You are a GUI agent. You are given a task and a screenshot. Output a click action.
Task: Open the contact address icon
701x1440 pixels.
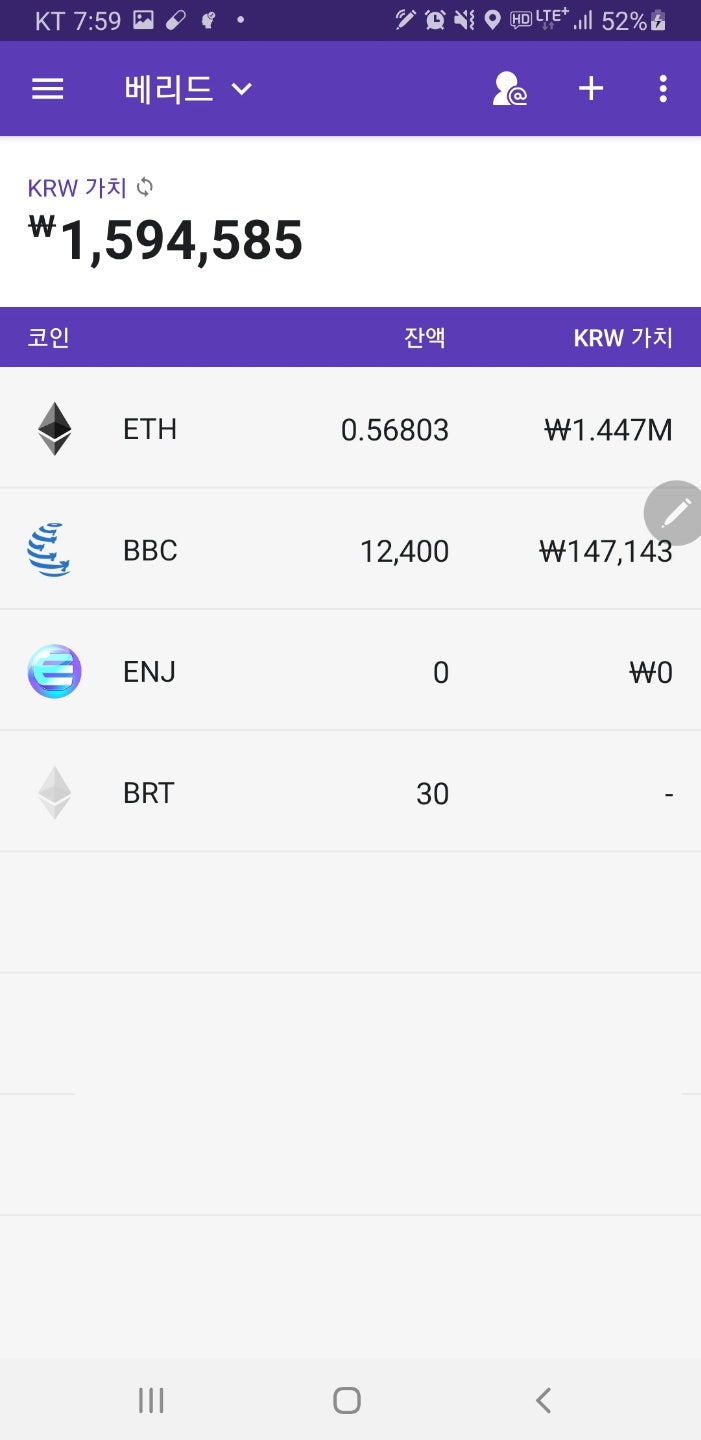[x=509, y=89]
